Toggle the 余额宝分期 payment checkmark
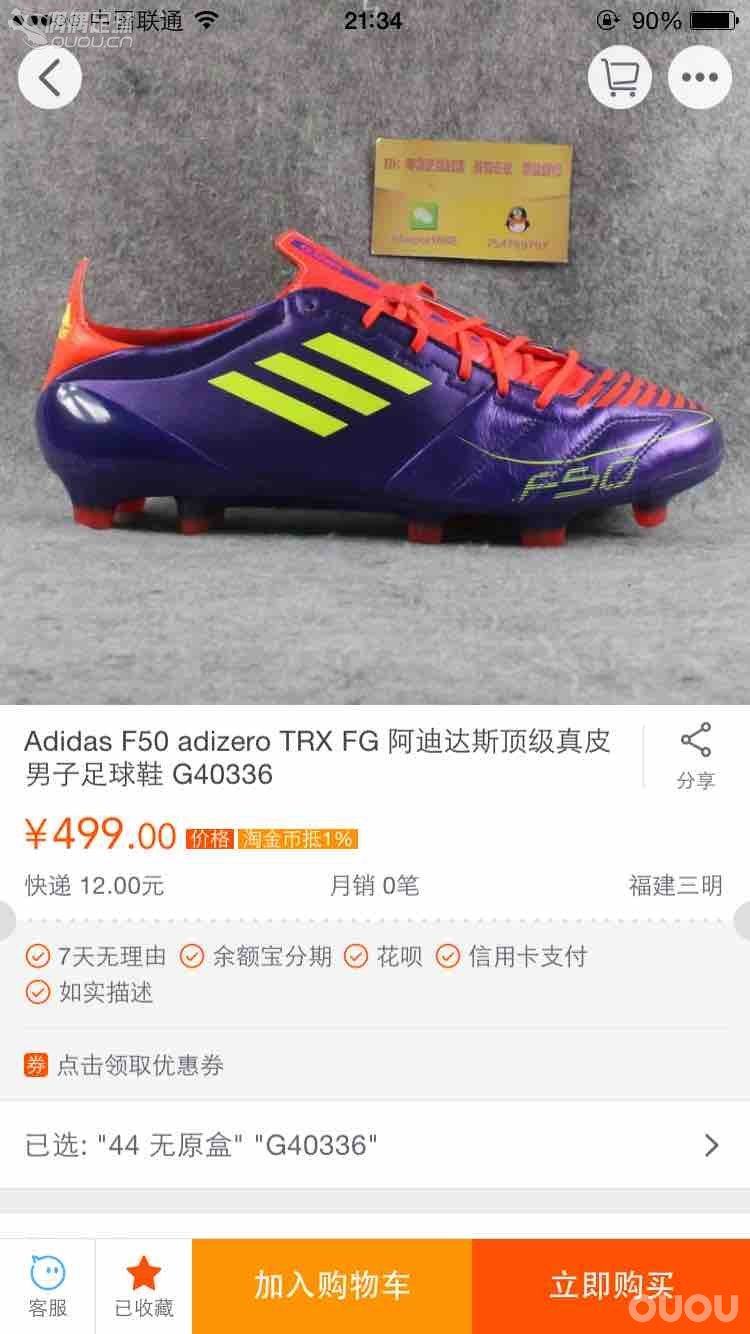The image size is (750, 1334). pos(190,957)
